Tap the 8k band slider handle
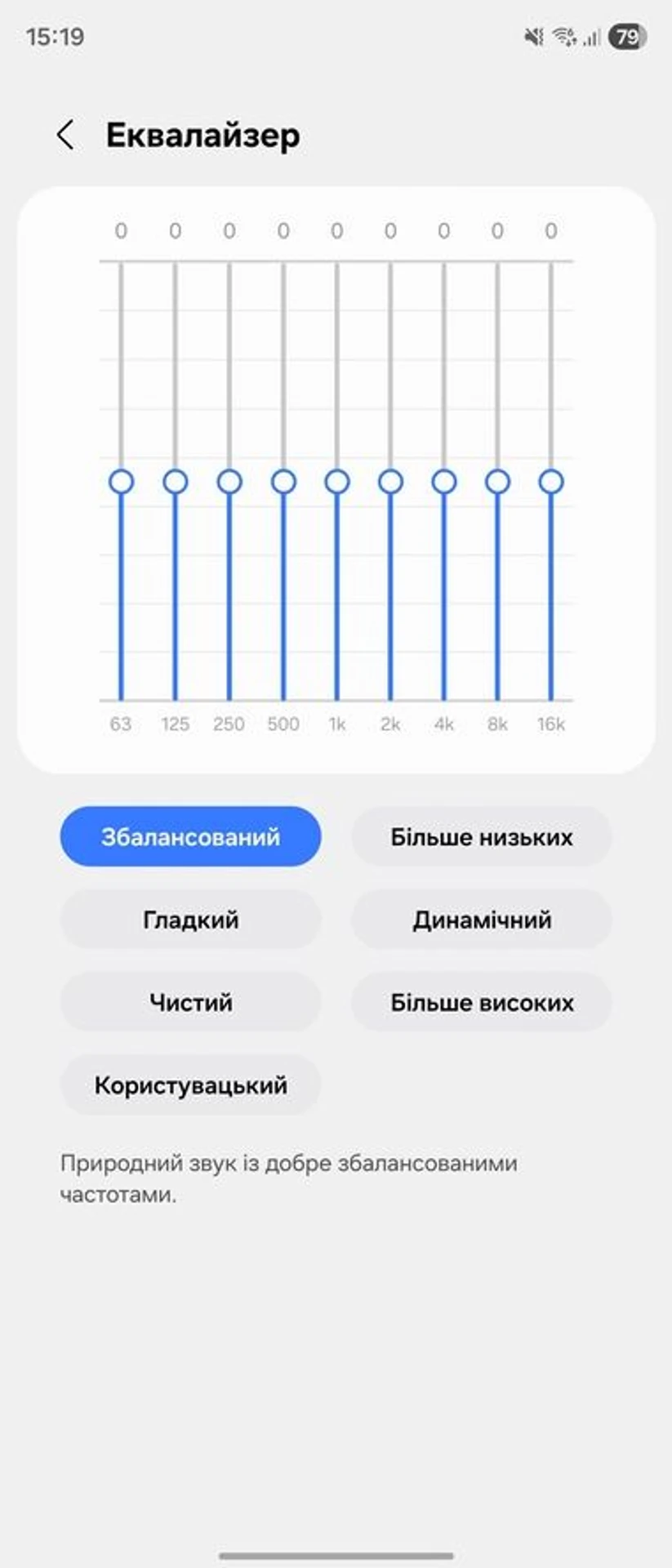This screenshot has height=1568, width=672. tap(497, 482)
